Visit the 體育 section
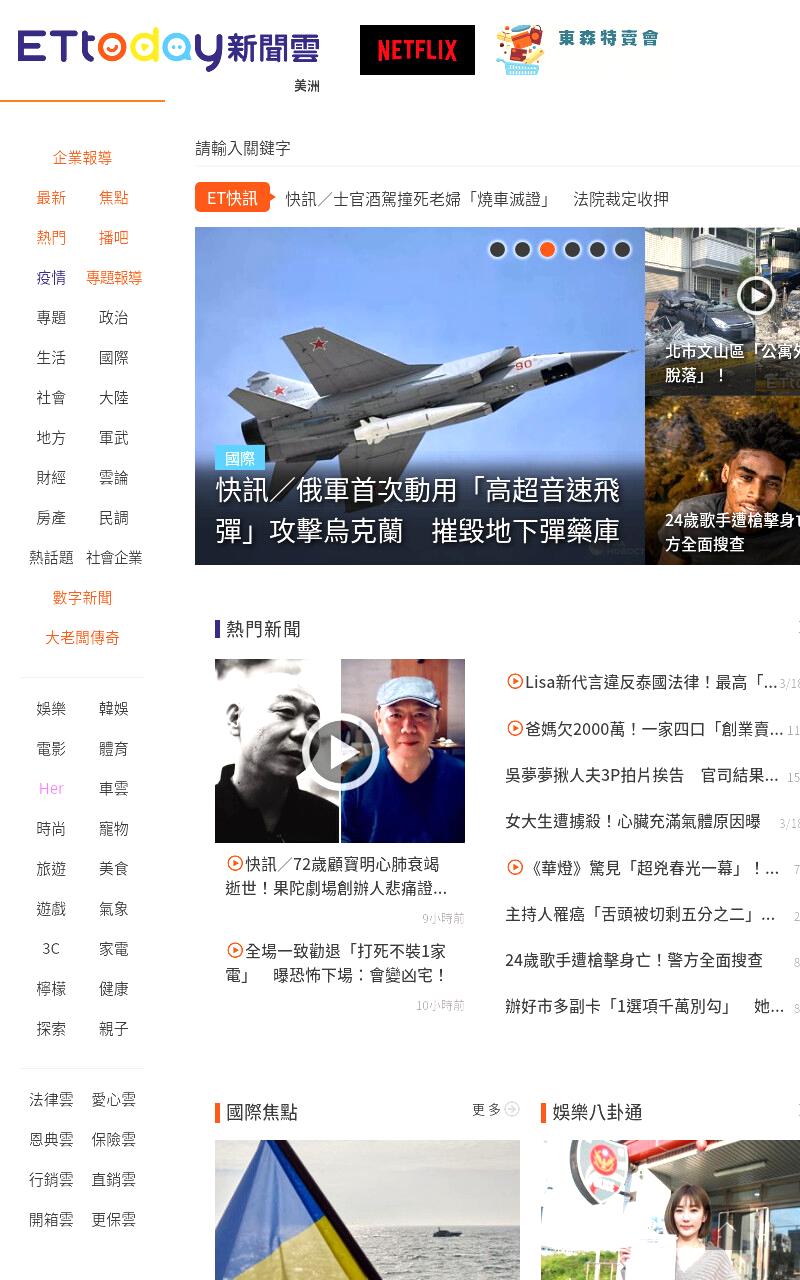This screenshot has height=1280, width=800. click(x=113, y=748)
